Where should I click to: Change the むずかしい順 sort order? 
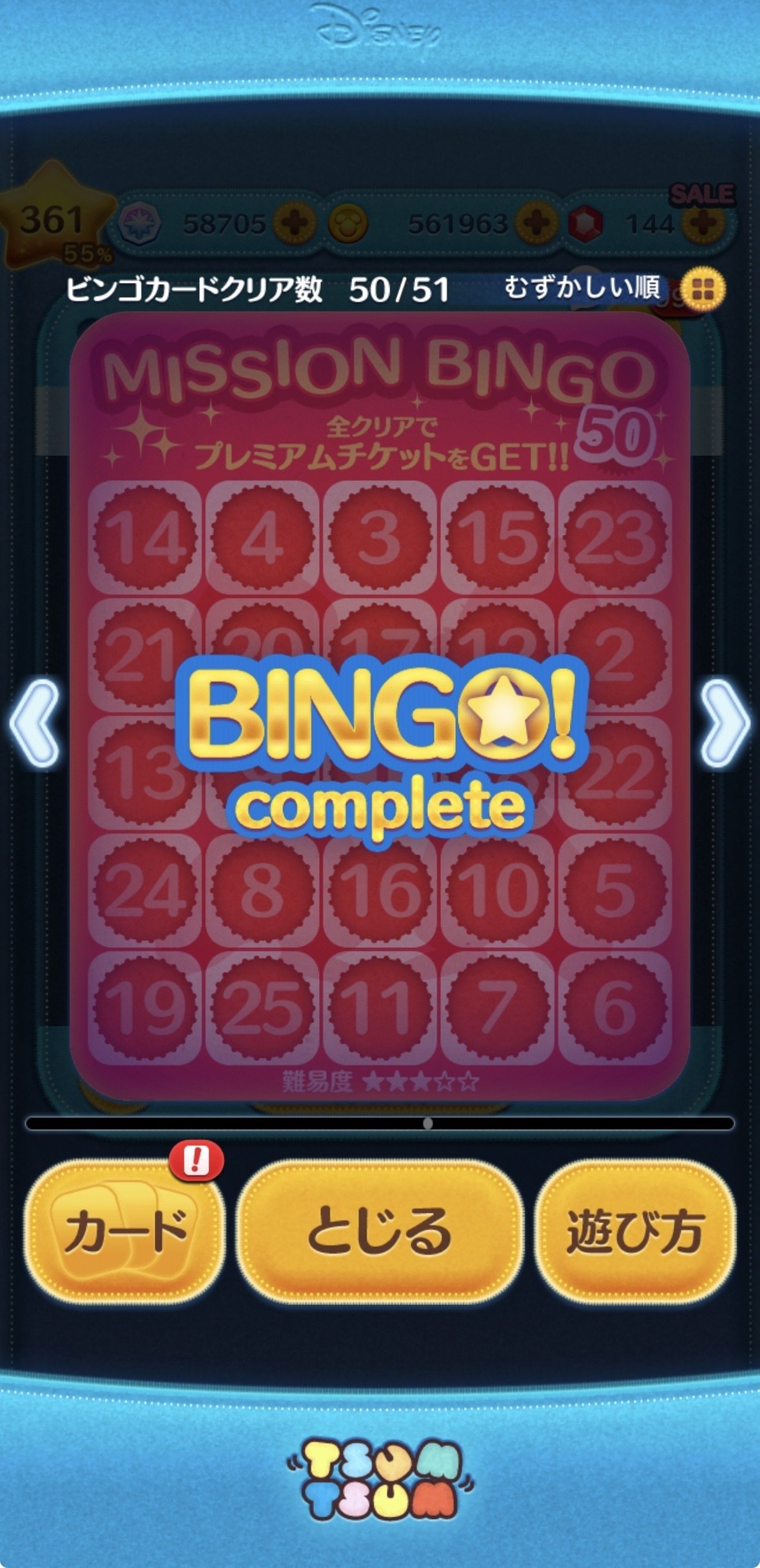703,289
